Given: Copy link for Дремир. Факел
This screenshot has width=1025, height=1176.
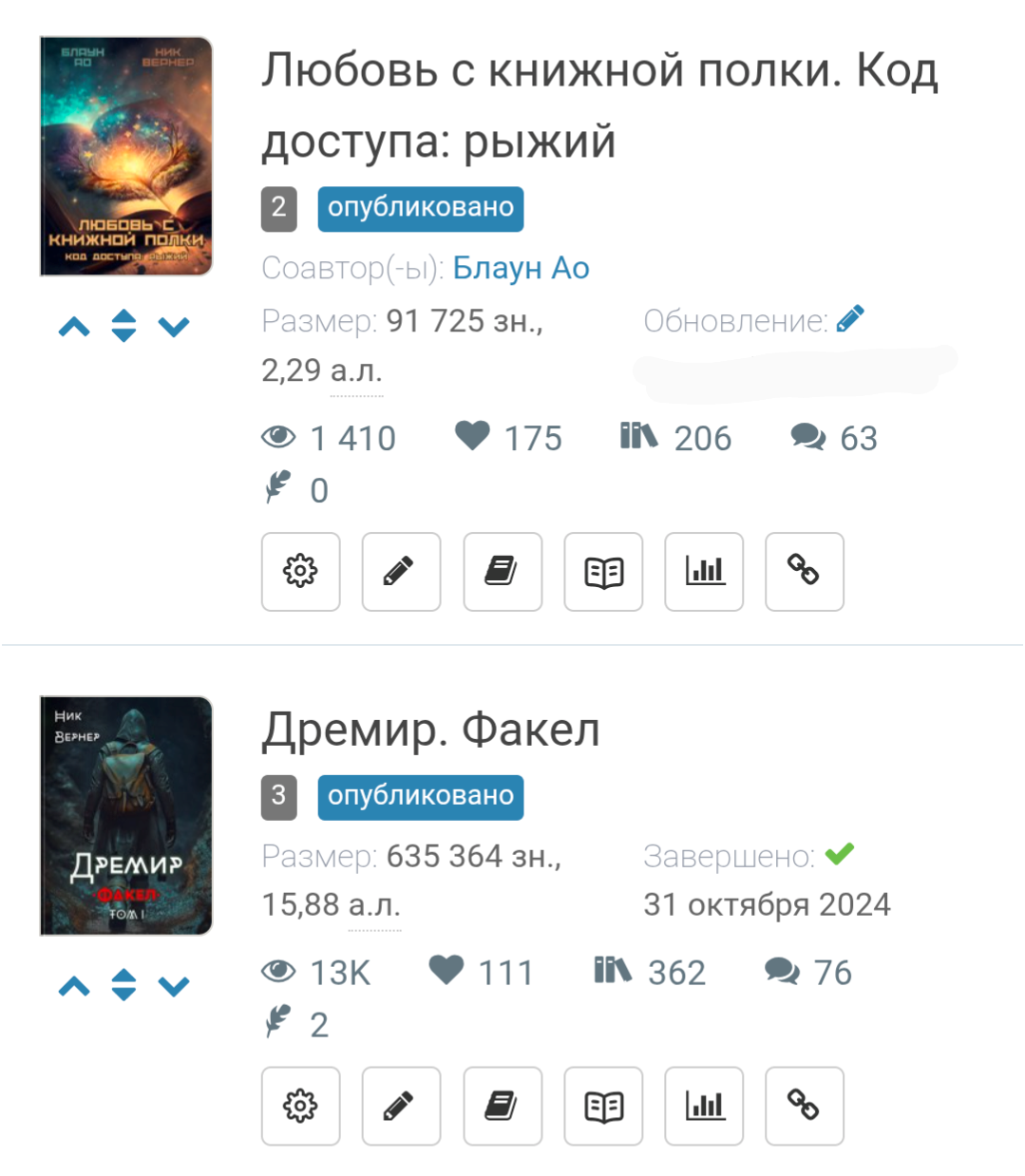Looking at the screenshot, I should click(804, 1107).
